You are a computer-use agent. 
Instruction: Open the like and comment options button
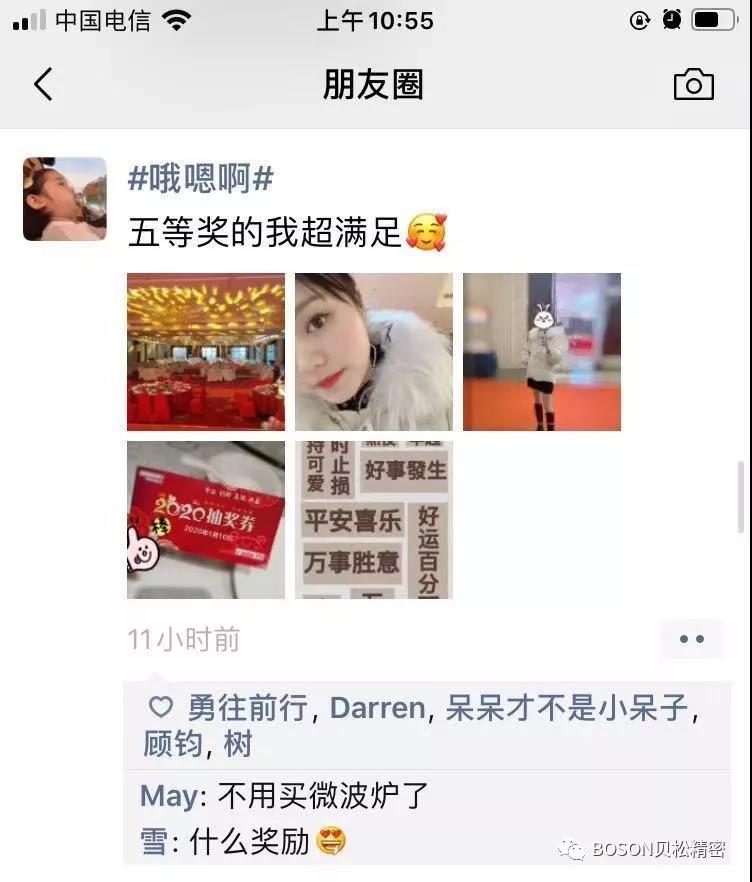(x=691, y=639)
